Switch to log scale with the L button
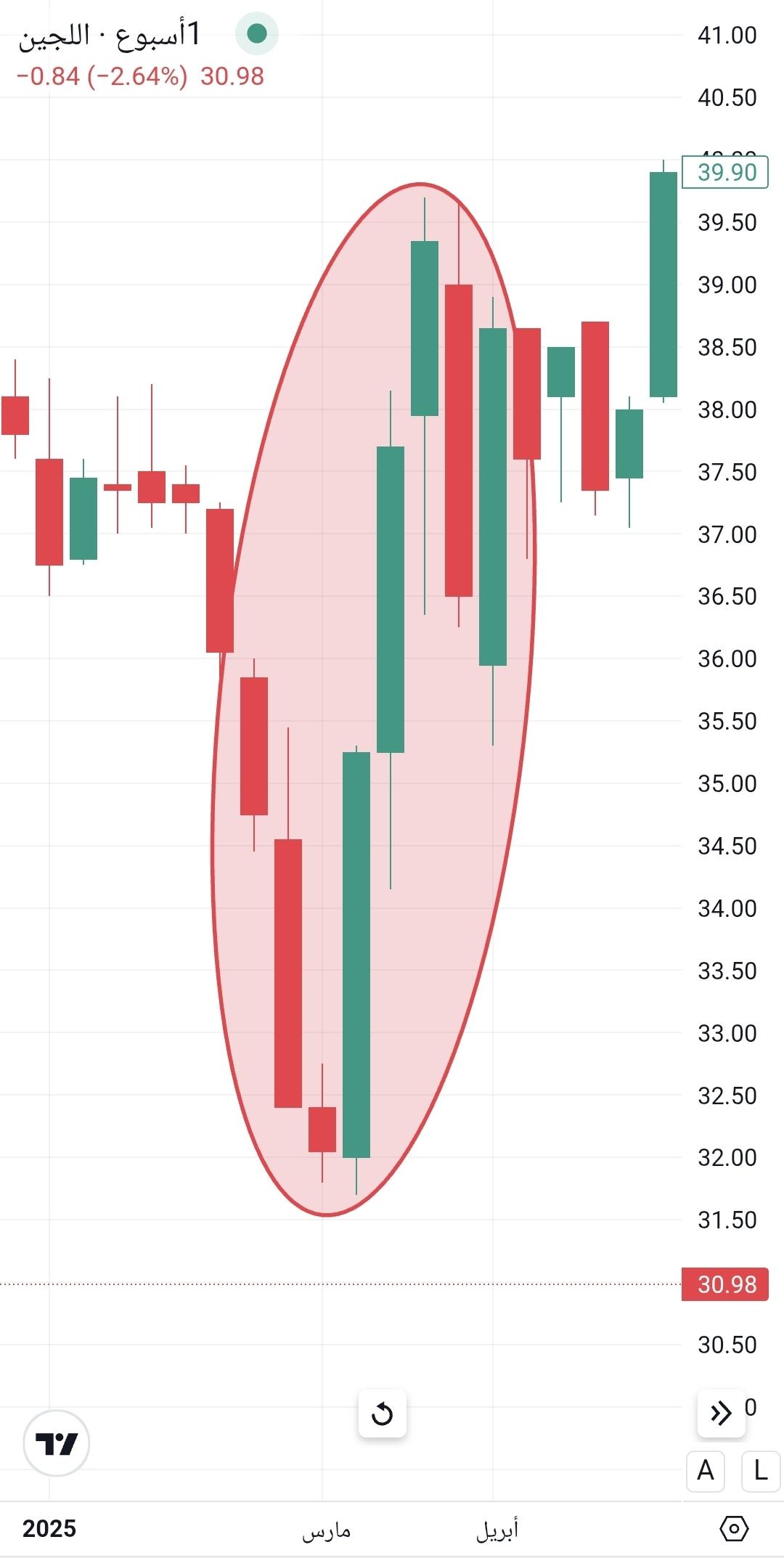The height and width of the screenshot is (1558, 784). pos(760,1471)
